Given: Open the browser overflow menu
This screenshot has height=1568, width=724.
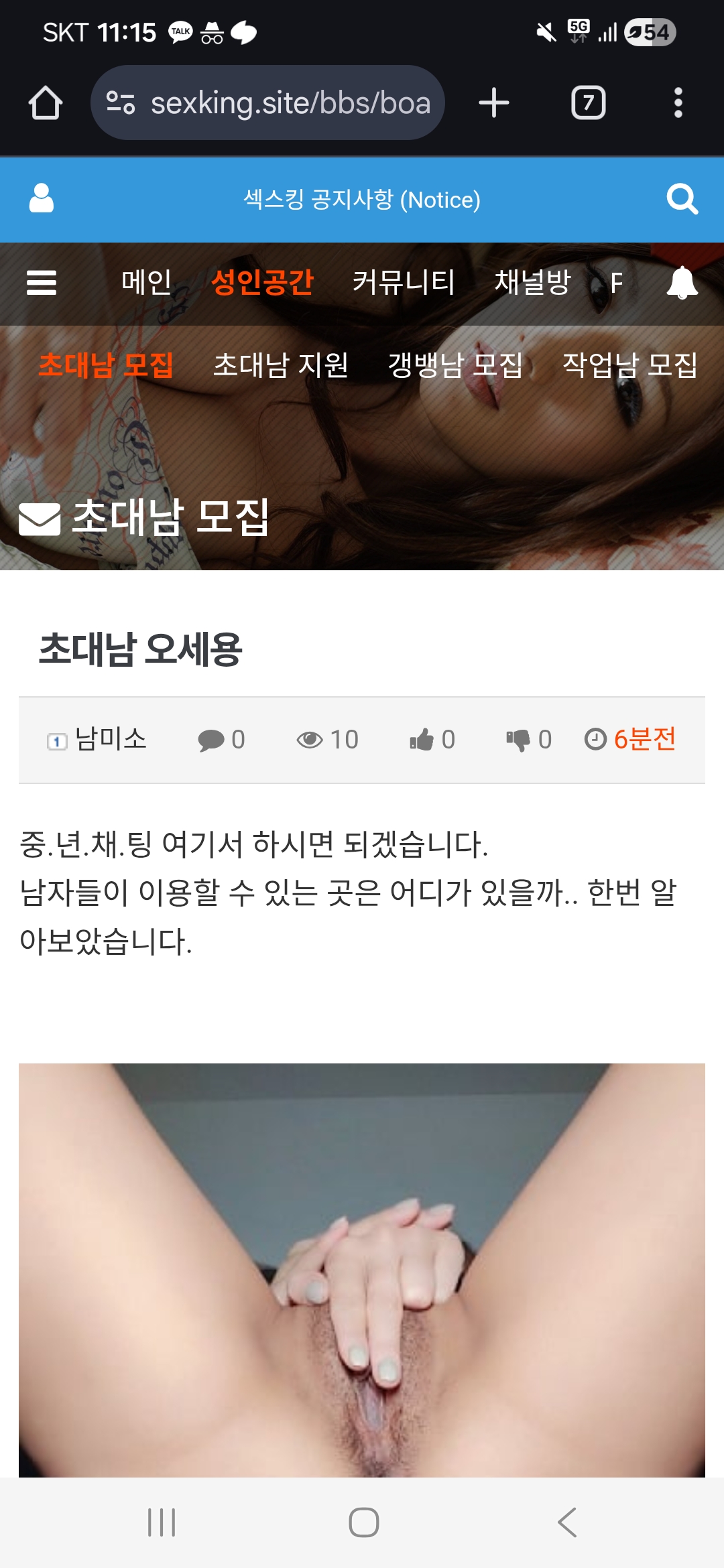Looking at the screenshot, I should click(678, 103).
